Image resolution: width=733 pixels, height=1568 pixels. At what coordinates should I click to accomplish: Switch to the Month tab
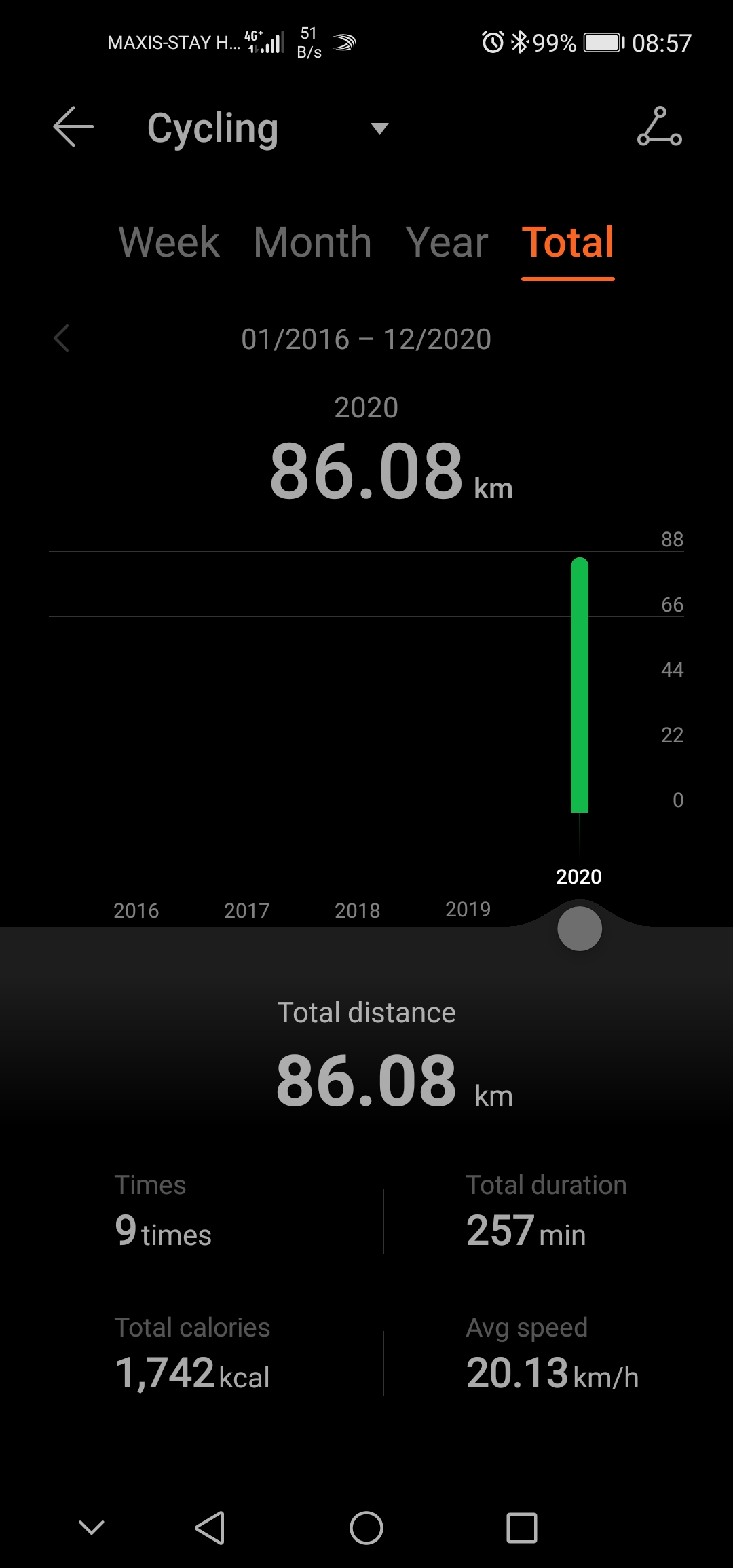tap(312, 242)
